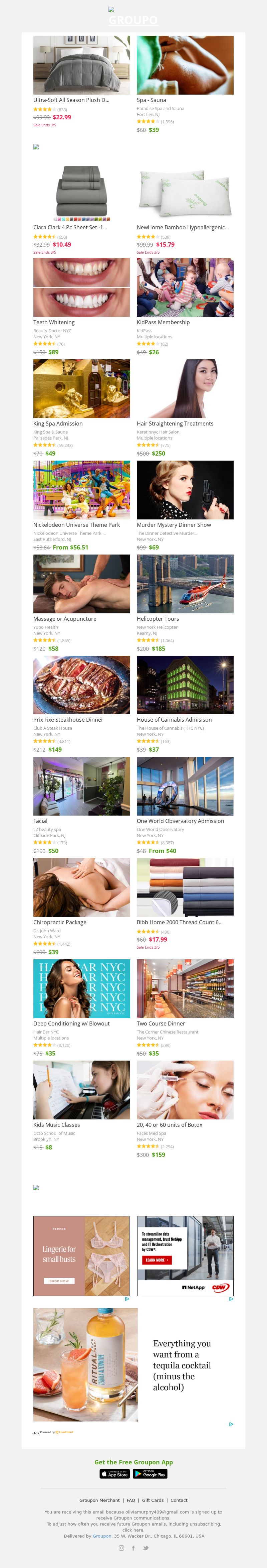Open the Spa - Sauna deal
The width and height of the screenshot is (267, 1568).
coord(185,65)
